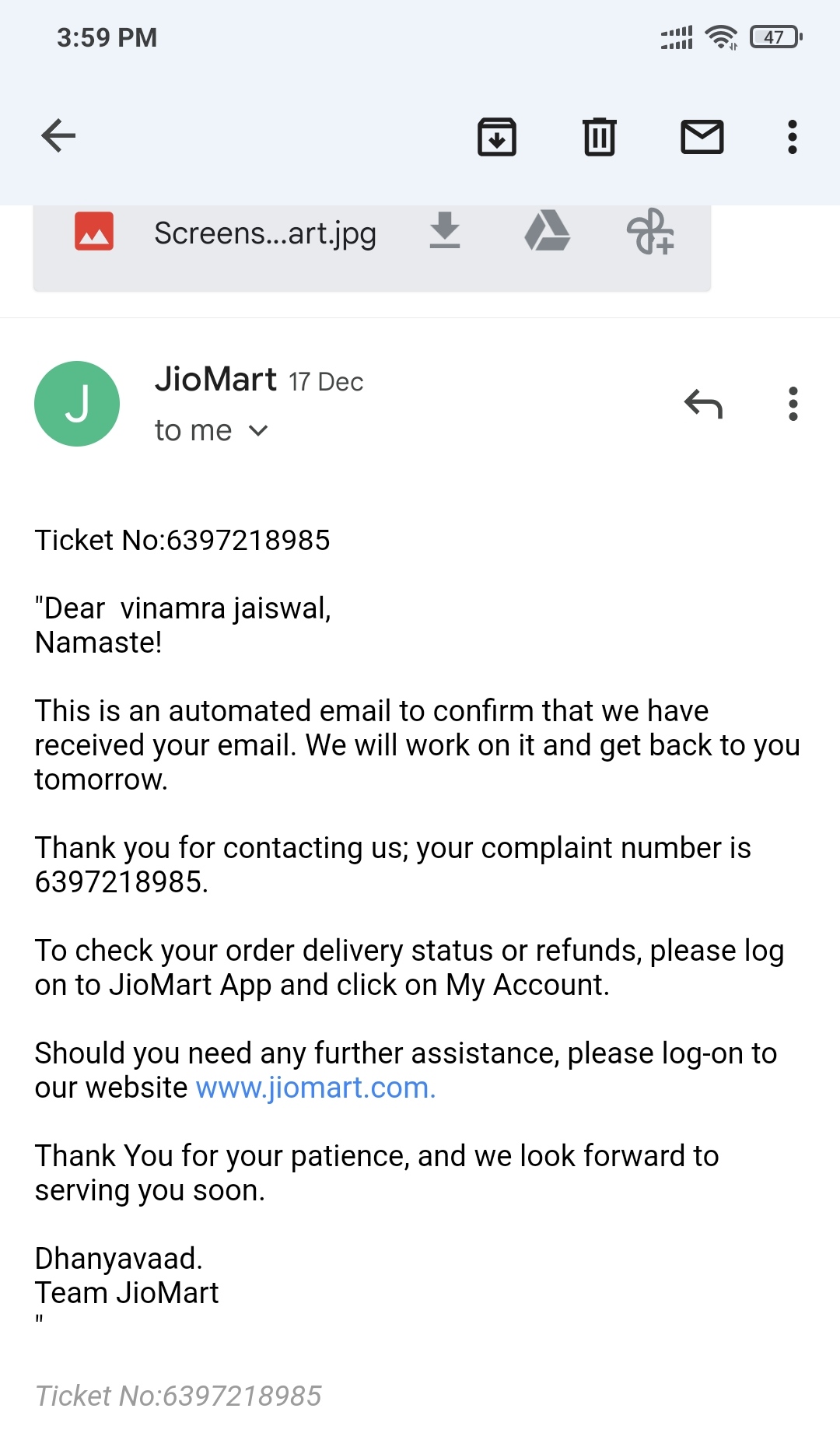
Task: View the JioMart sender avatar
Action: (77, 404)
